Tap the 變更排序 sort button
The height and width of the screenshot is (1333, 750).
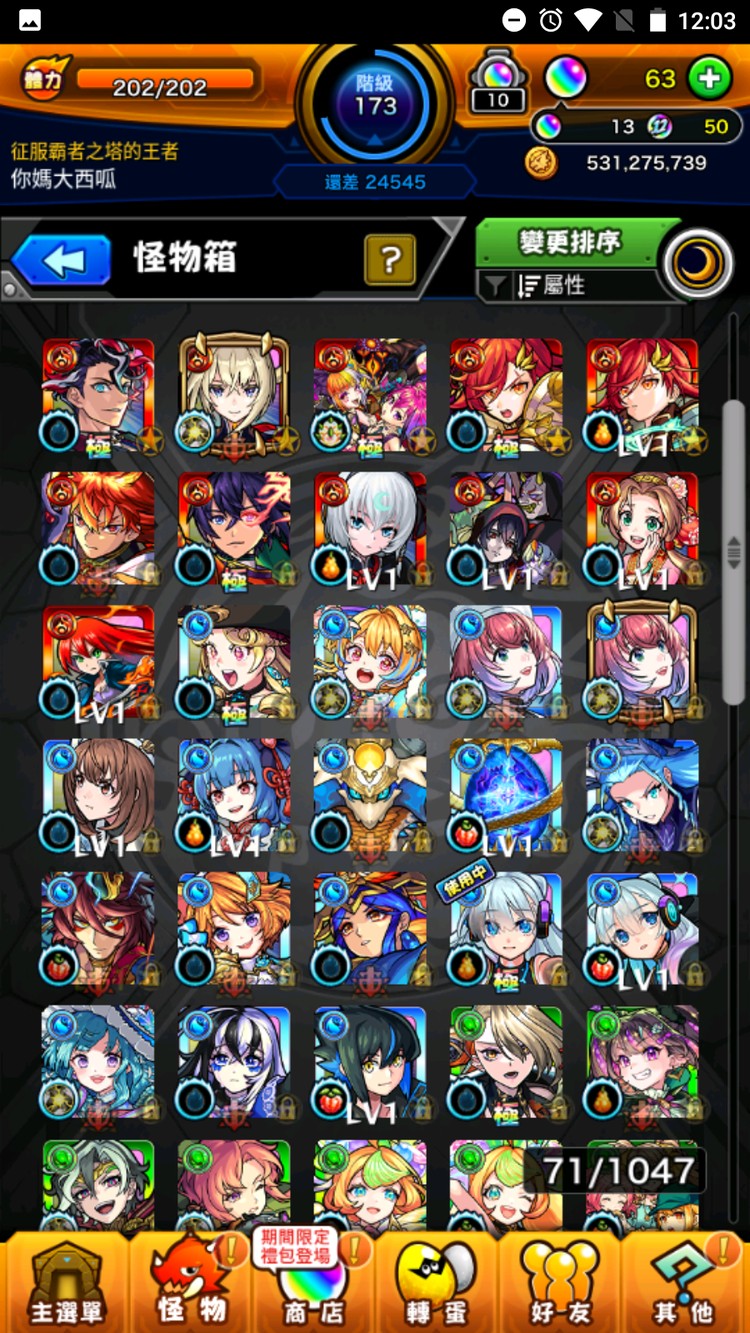click(x=570, y=242)
